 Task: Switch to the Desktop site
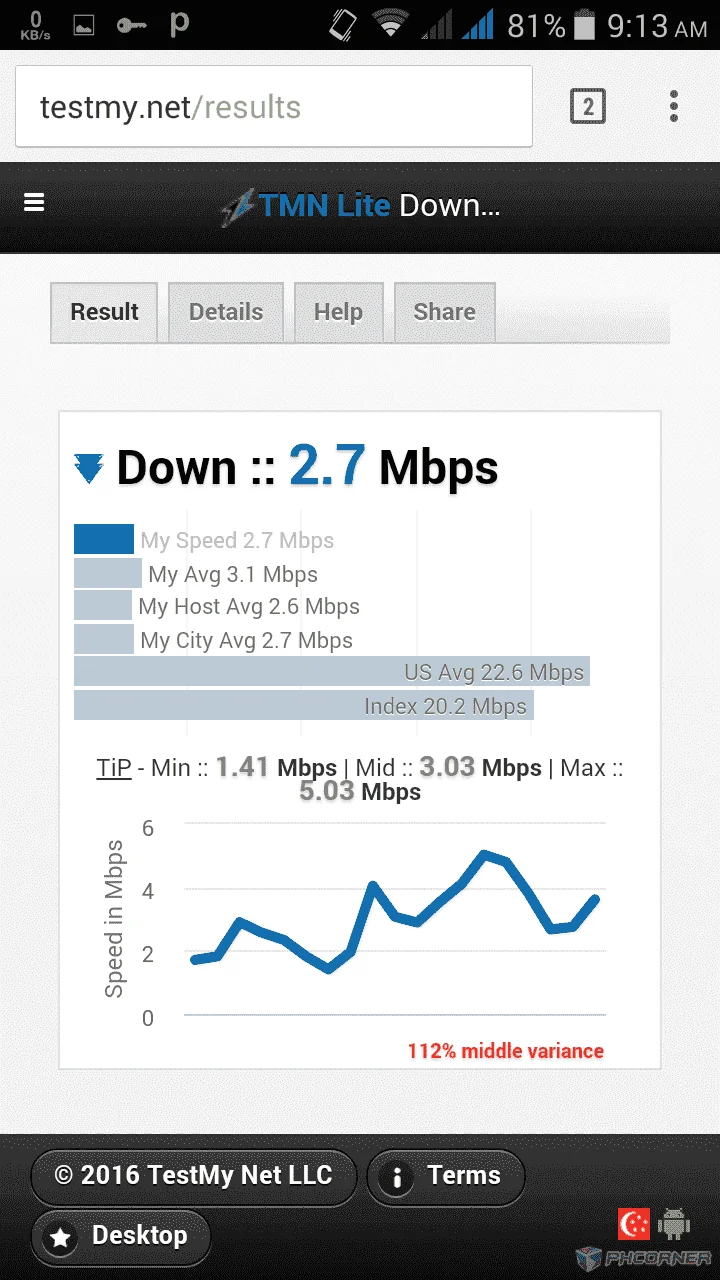click(x=121, y=1237)
